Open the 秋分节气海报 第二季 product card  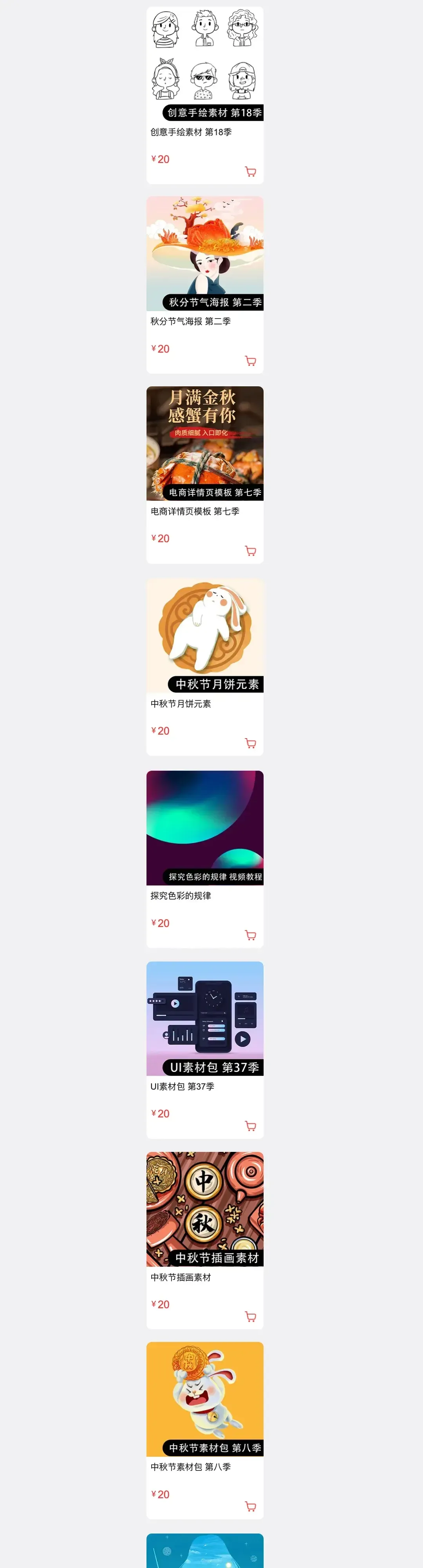(204, 253)
